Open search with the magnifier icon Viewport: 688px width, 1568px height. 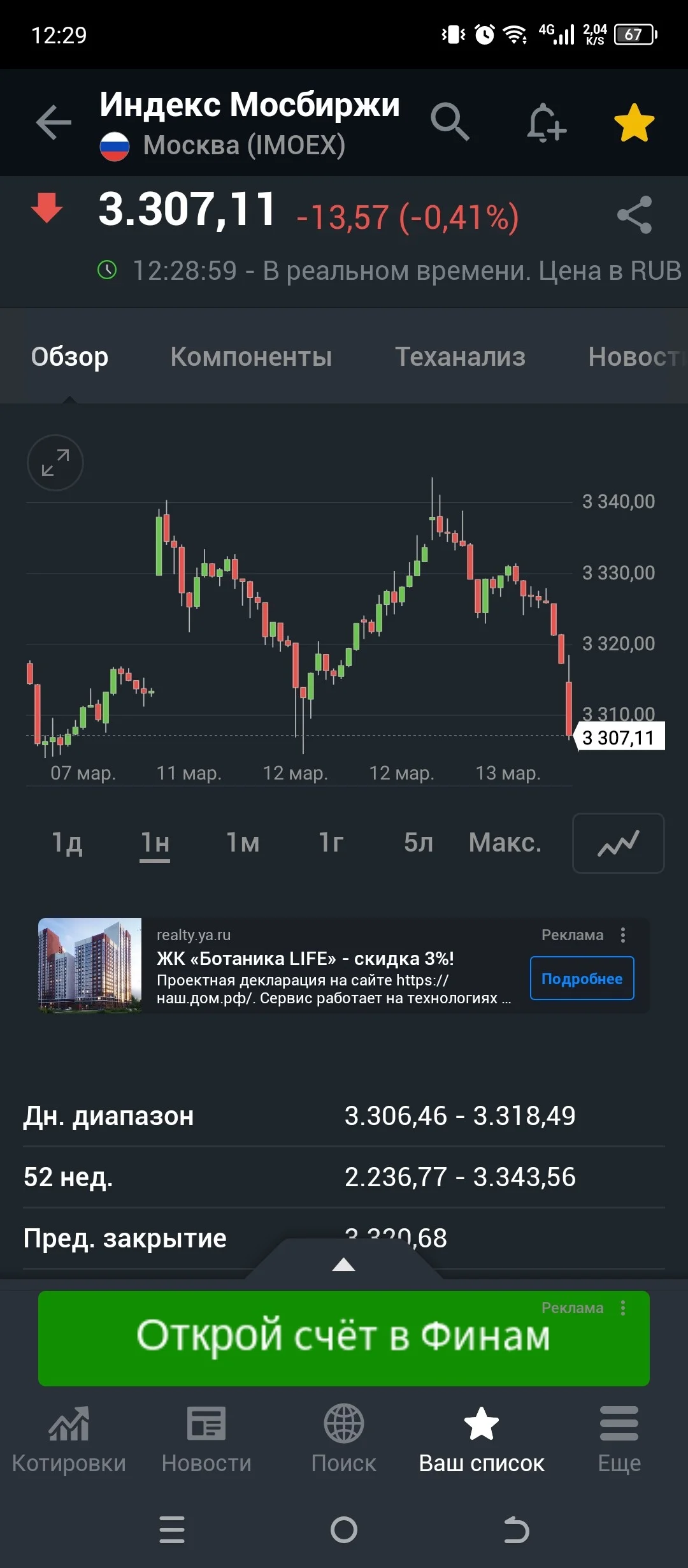[450, 121]
